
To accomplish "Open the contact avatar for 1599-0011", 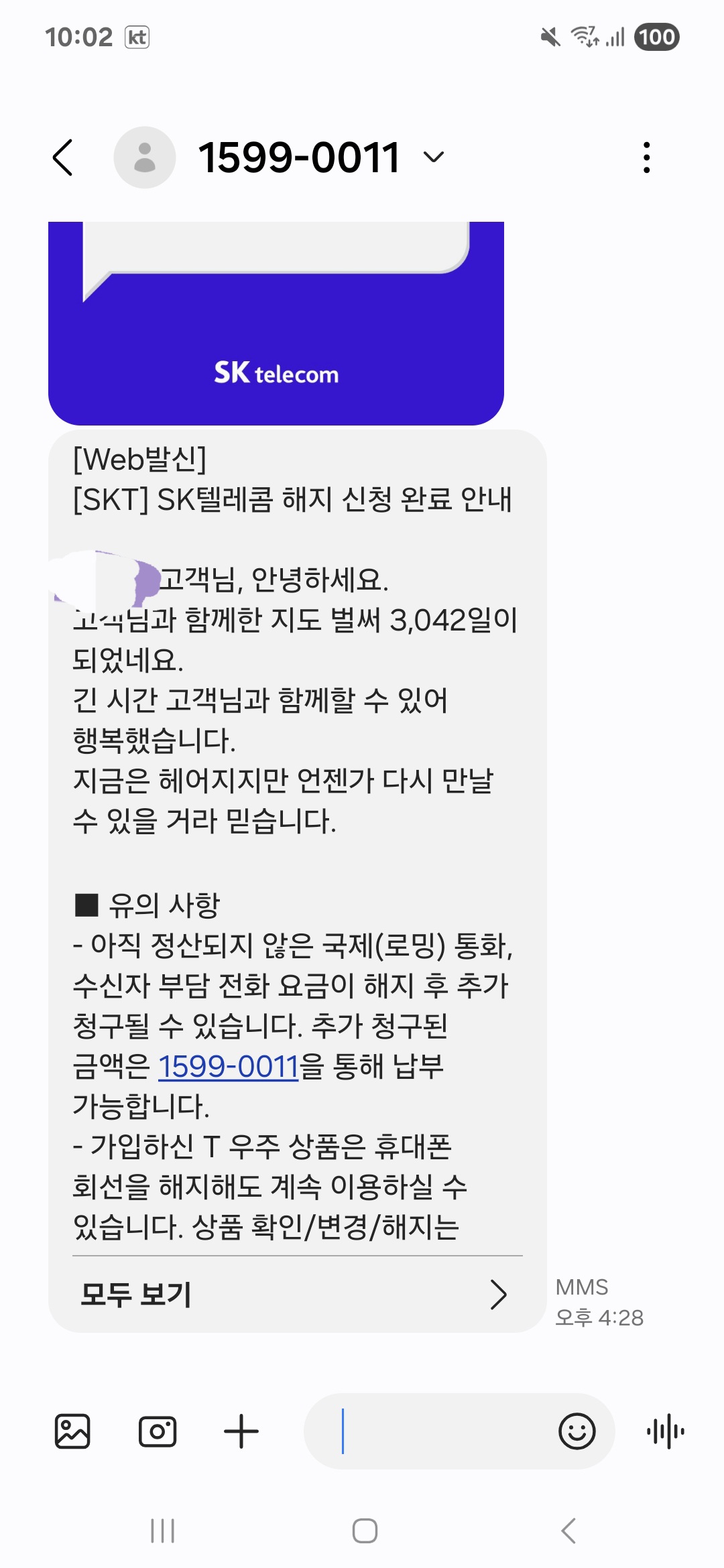I will [x=145, y=157].
